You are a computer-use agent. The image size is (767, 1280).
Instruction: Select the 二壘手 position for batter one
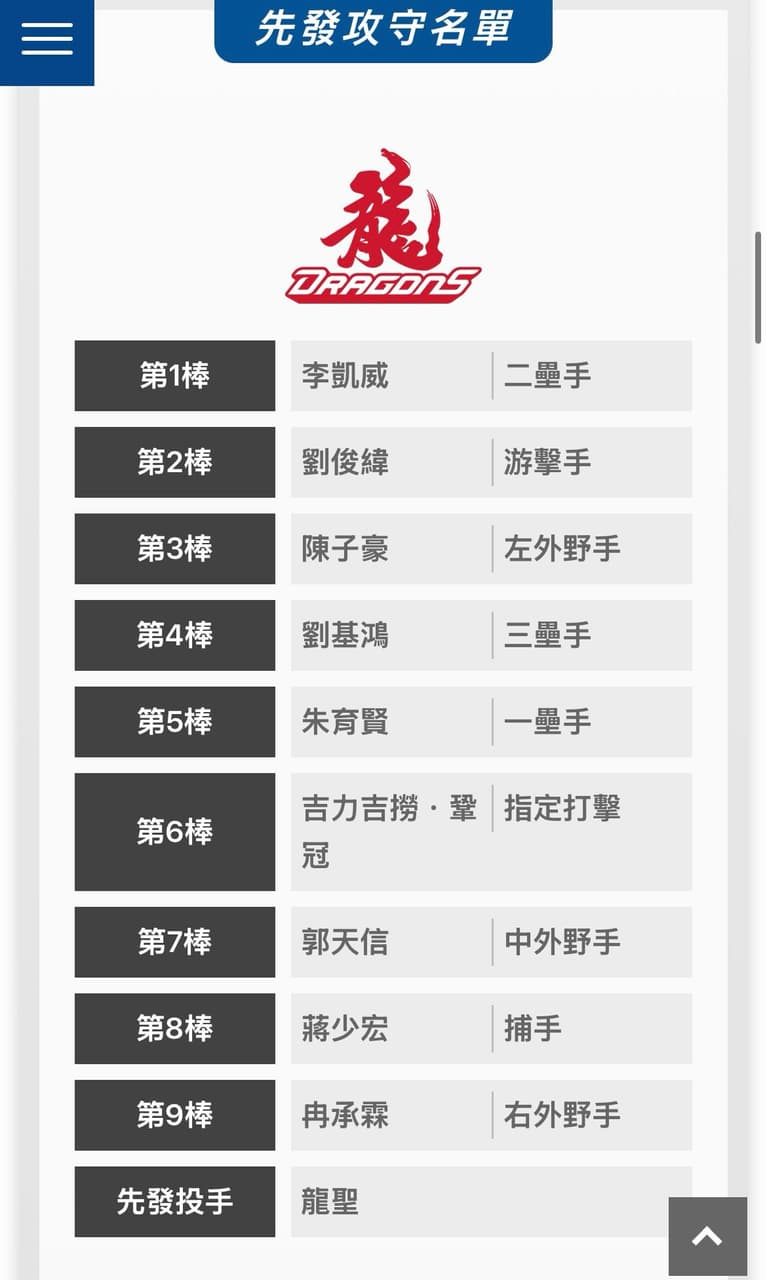(546, 375)
